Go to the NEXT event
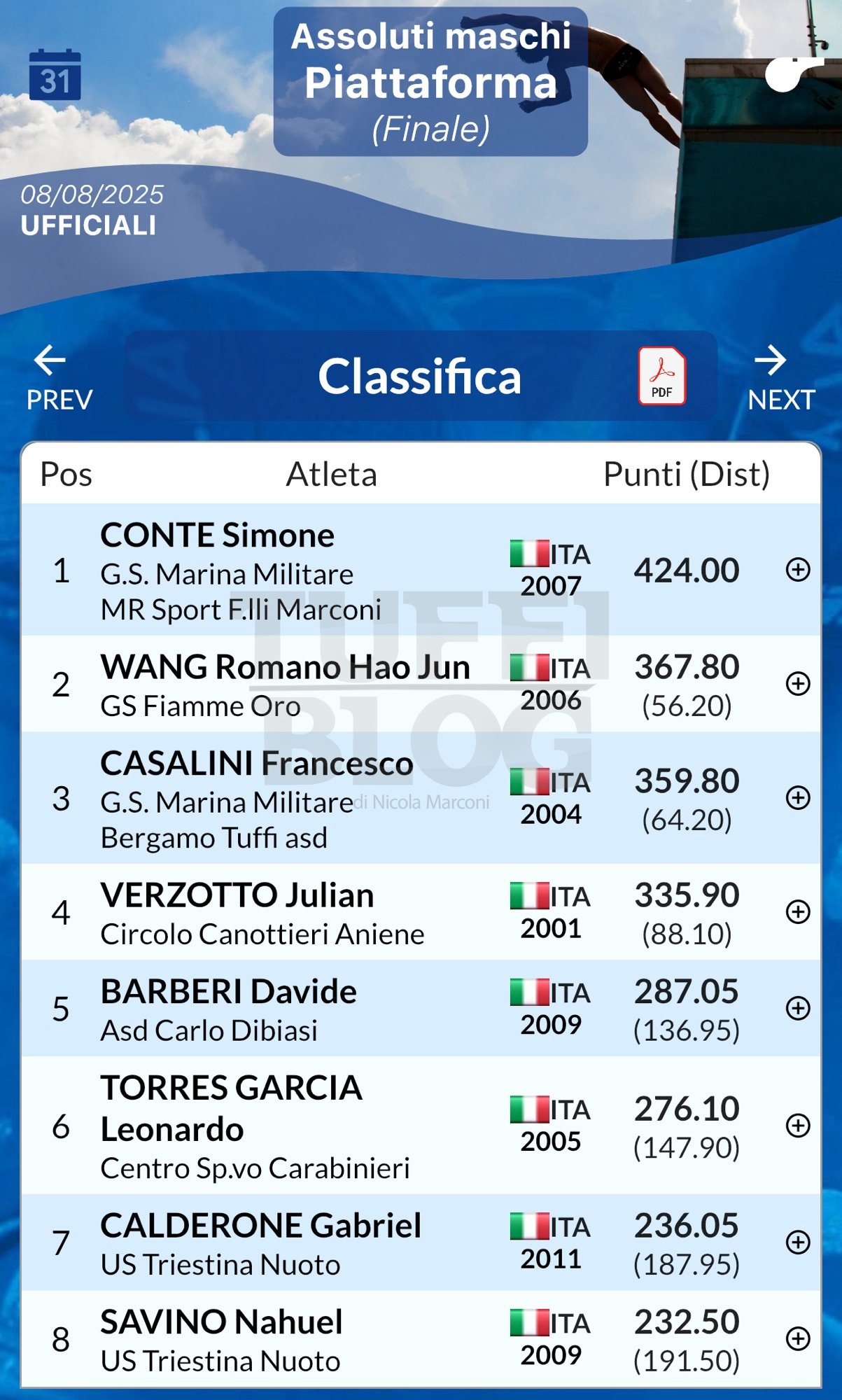Screen dimensions: 842x1400 [x=781, y=378]
